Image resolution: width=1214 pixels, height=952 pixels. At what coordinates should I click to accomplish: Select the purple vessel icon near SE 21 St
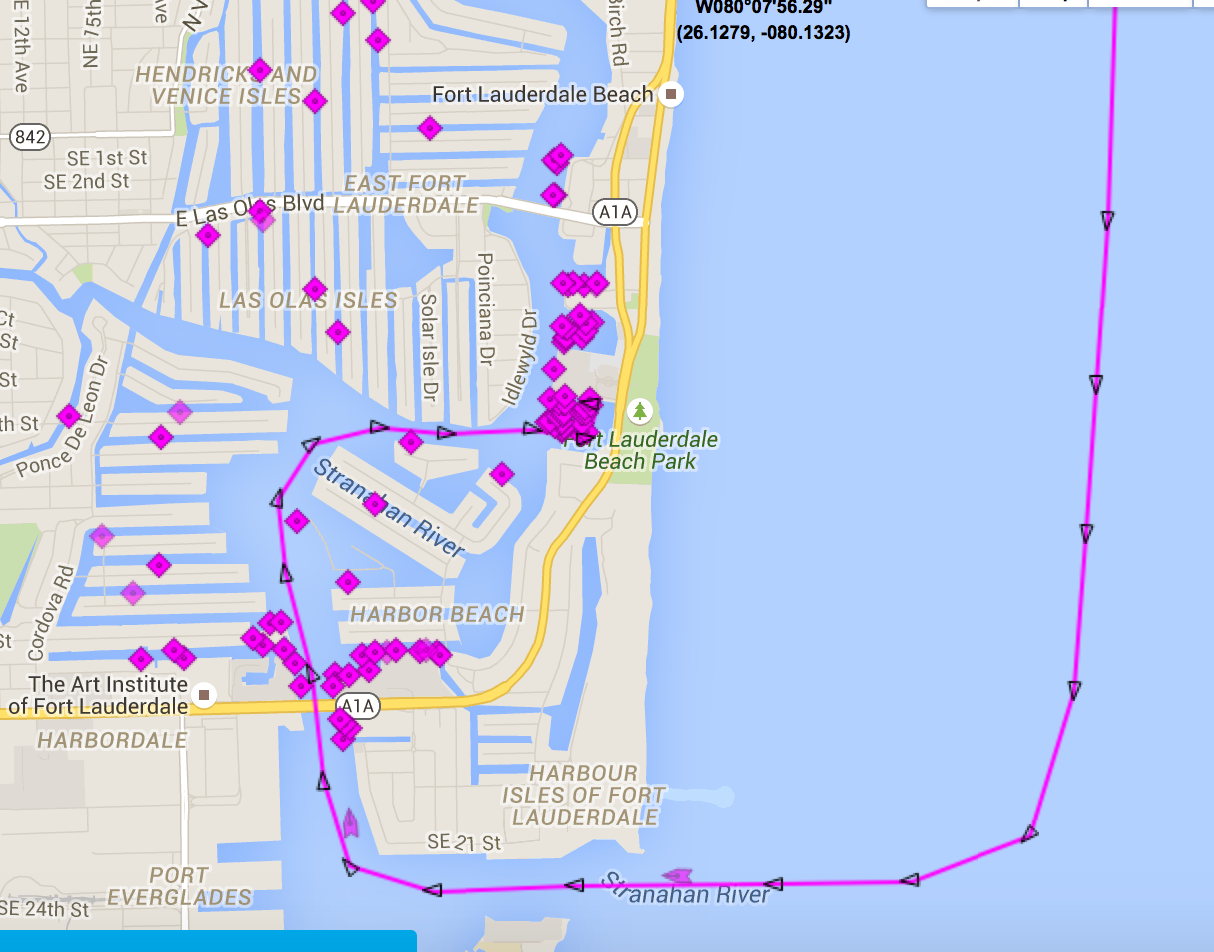(350, 823)
